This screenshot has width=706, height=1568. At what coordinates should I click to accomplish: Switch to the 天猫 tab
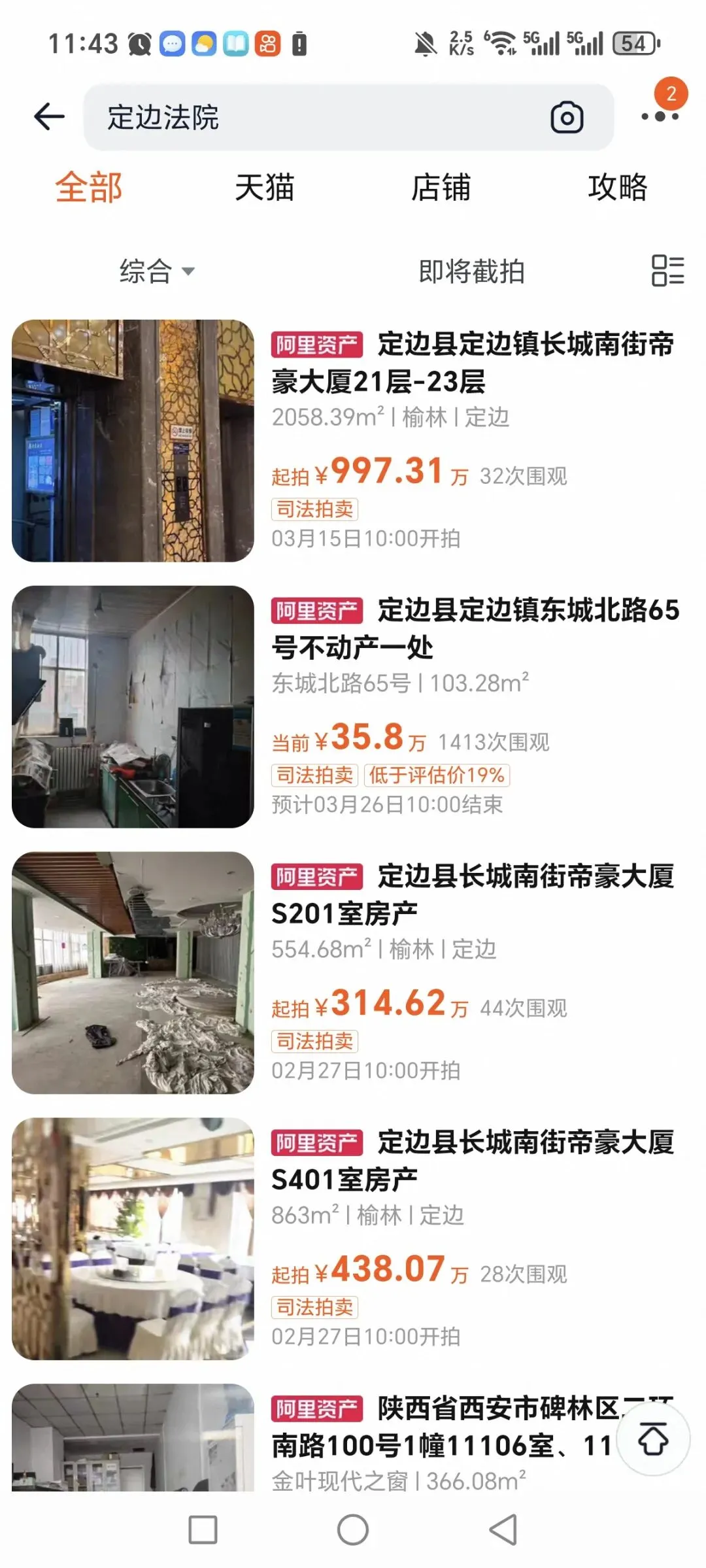265,188
